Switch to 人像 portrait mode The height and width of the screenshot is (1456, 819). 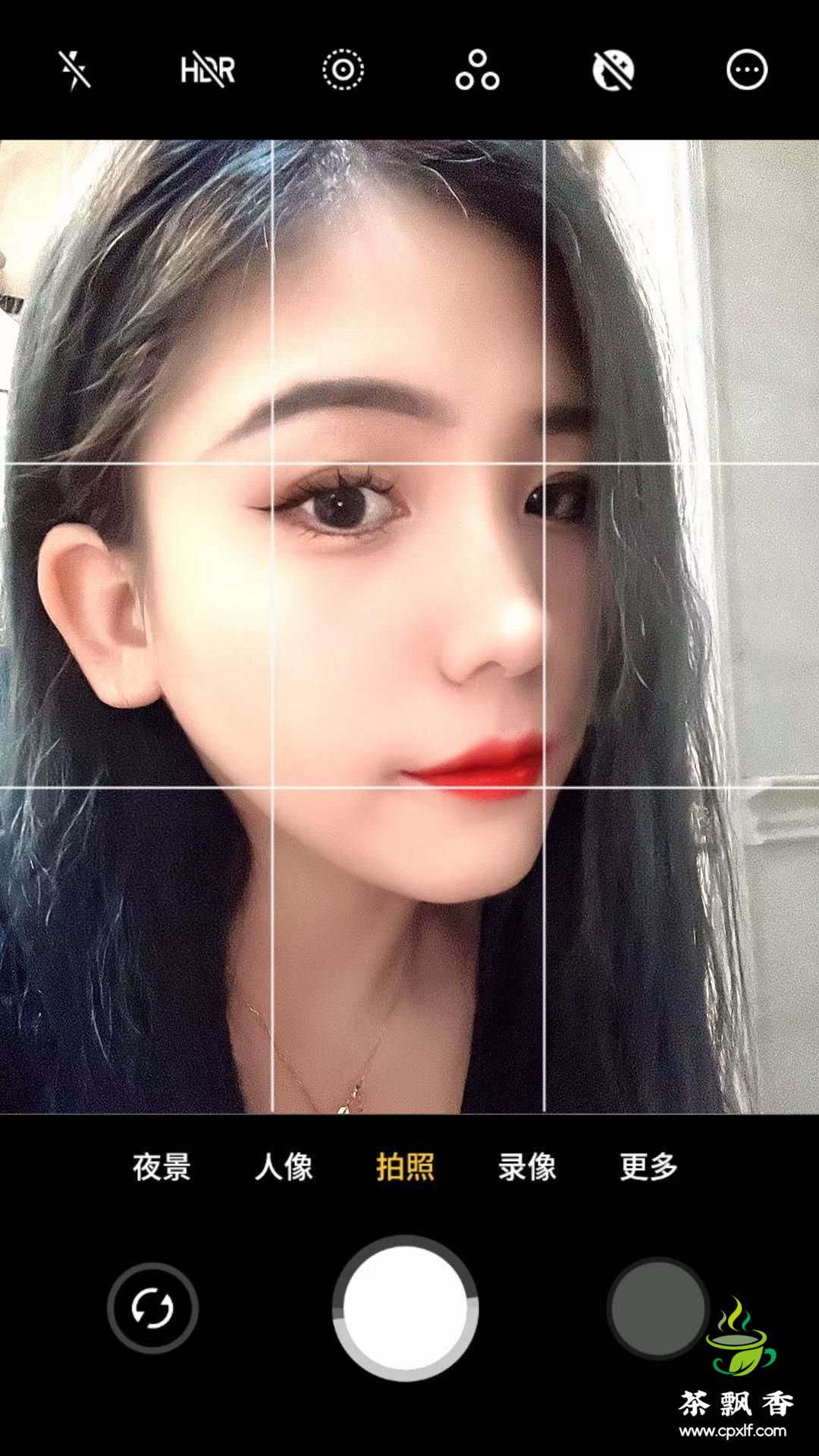point(284,1166)
